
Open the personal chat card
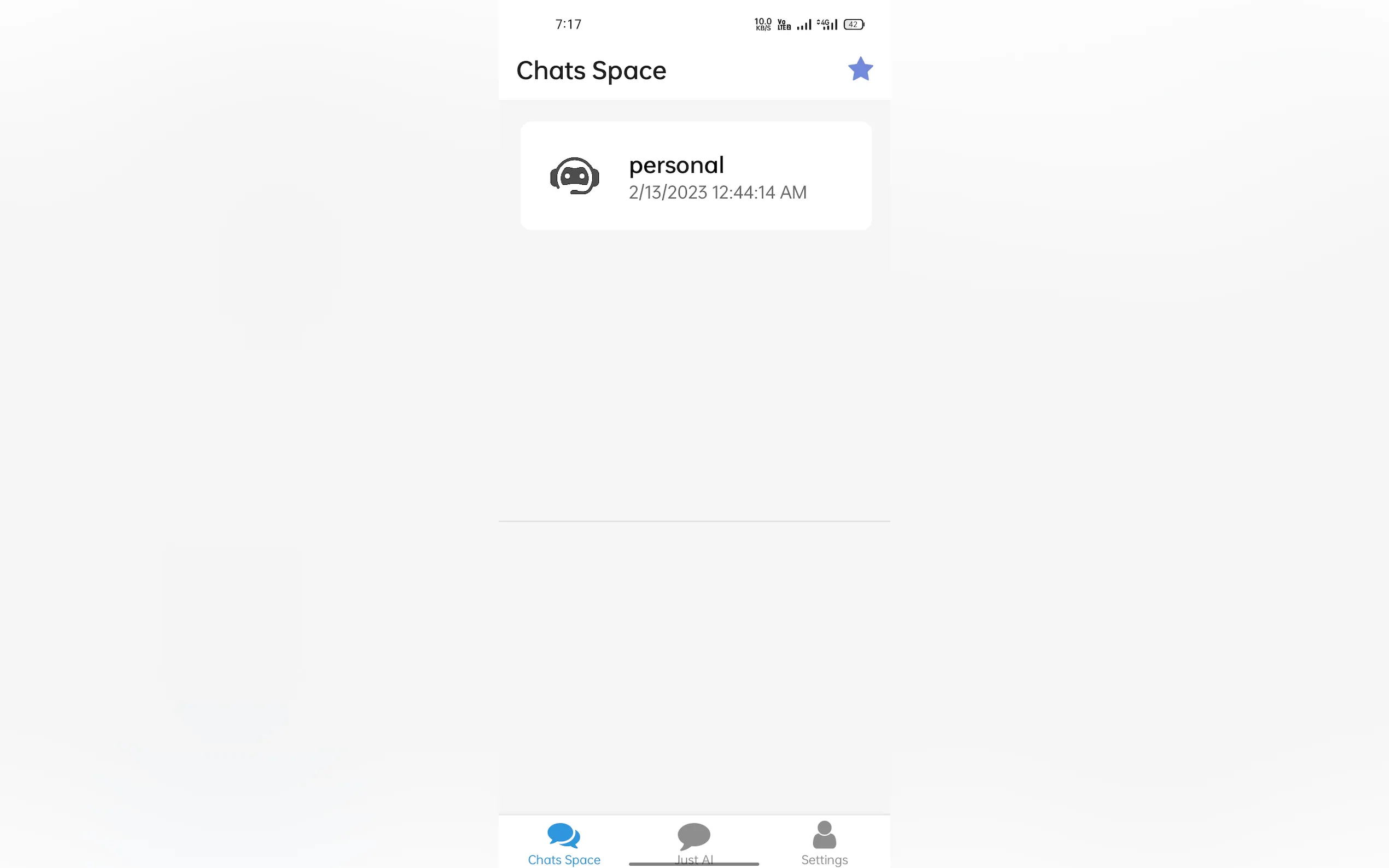[x=696, y=175]
